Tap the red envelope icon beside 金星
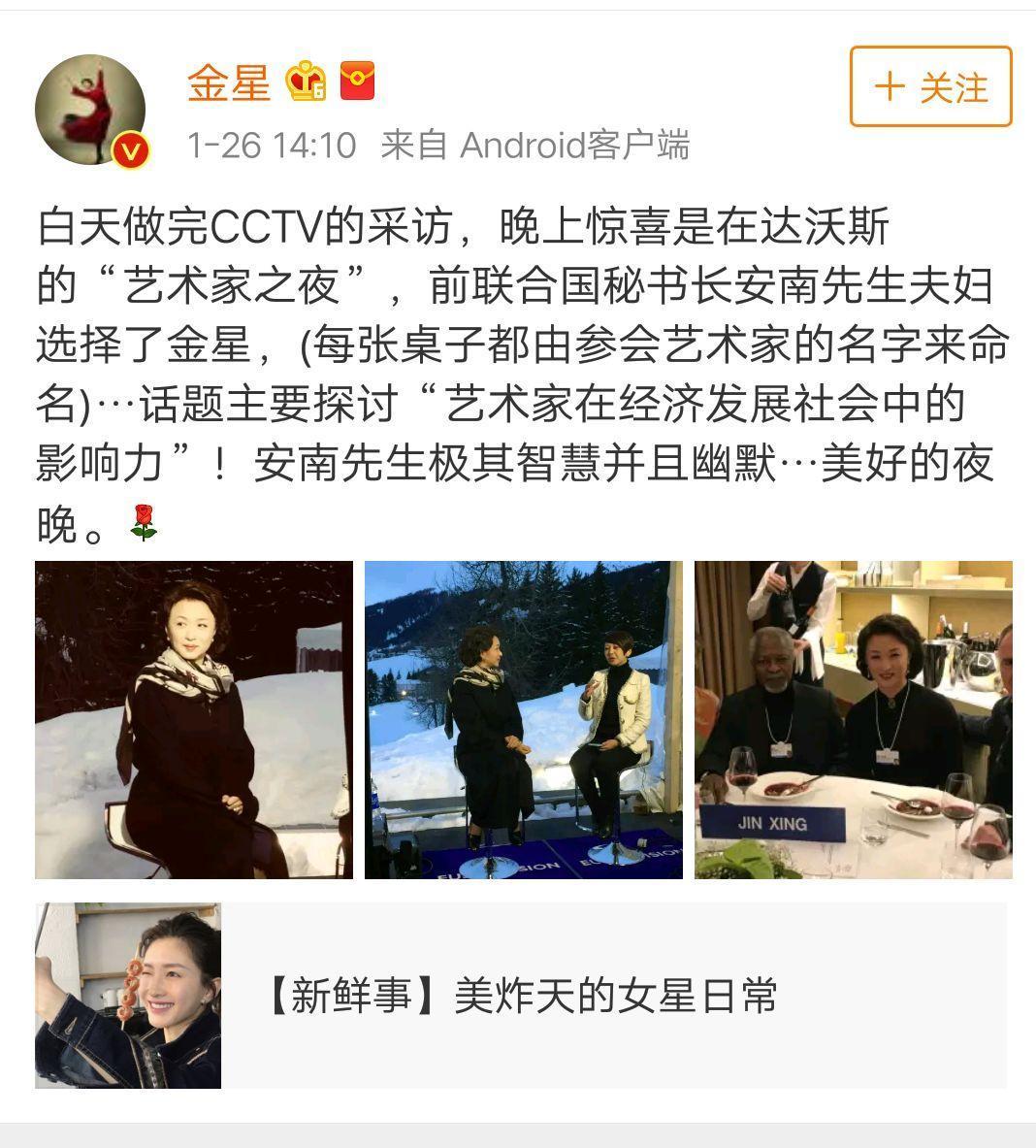Viewport: 1036px width, 1148px height. coord(357,82)
